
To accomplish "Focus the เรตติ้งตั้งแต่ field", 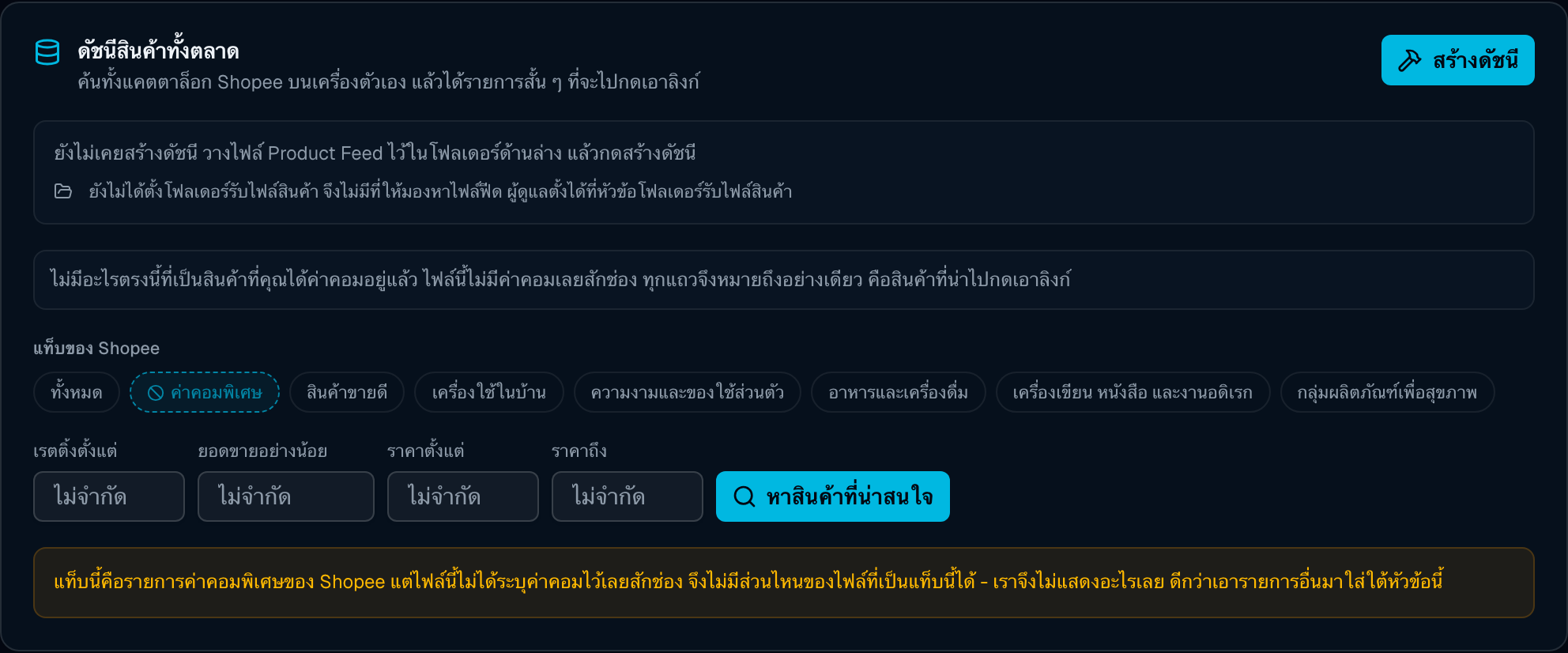I will tap(109, 496).
